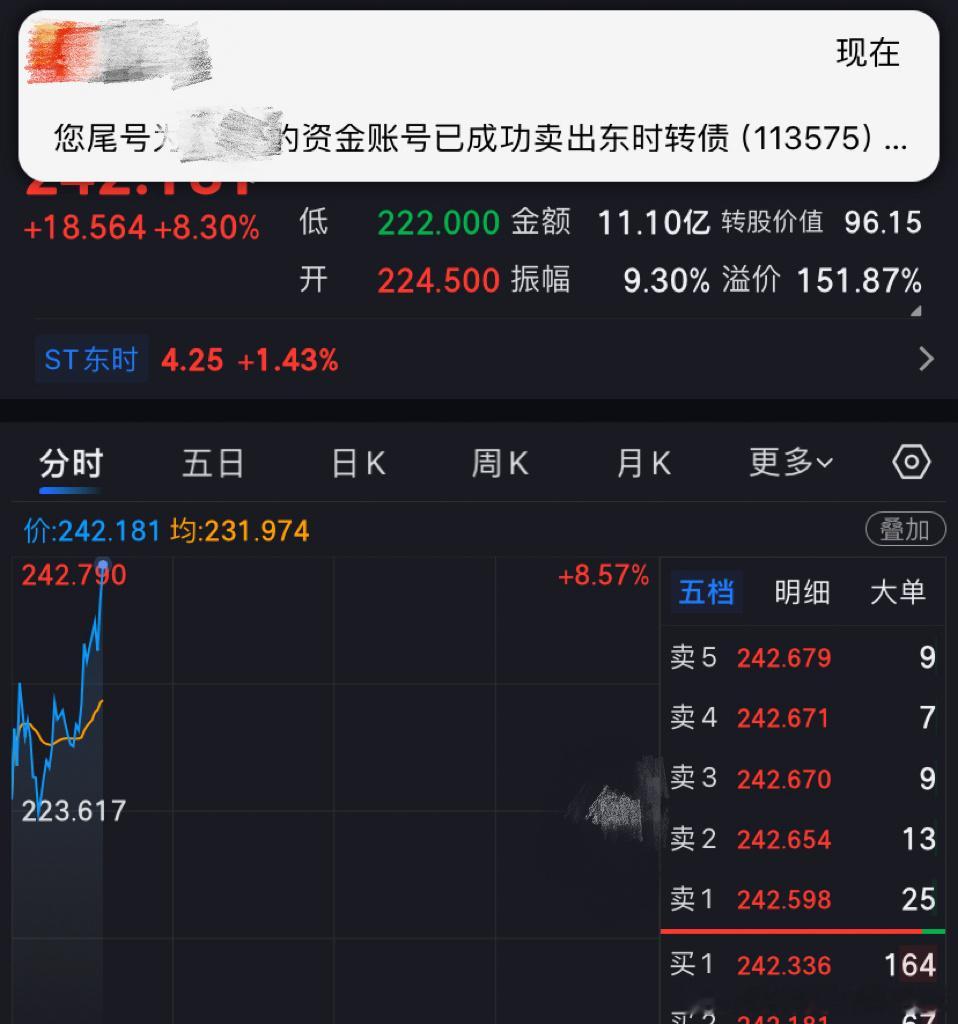Viewport: 958px width, 1024px height.
Task: Click the average price 均:231.974 label
Action: pyautogui.click(x=235, y=530)
